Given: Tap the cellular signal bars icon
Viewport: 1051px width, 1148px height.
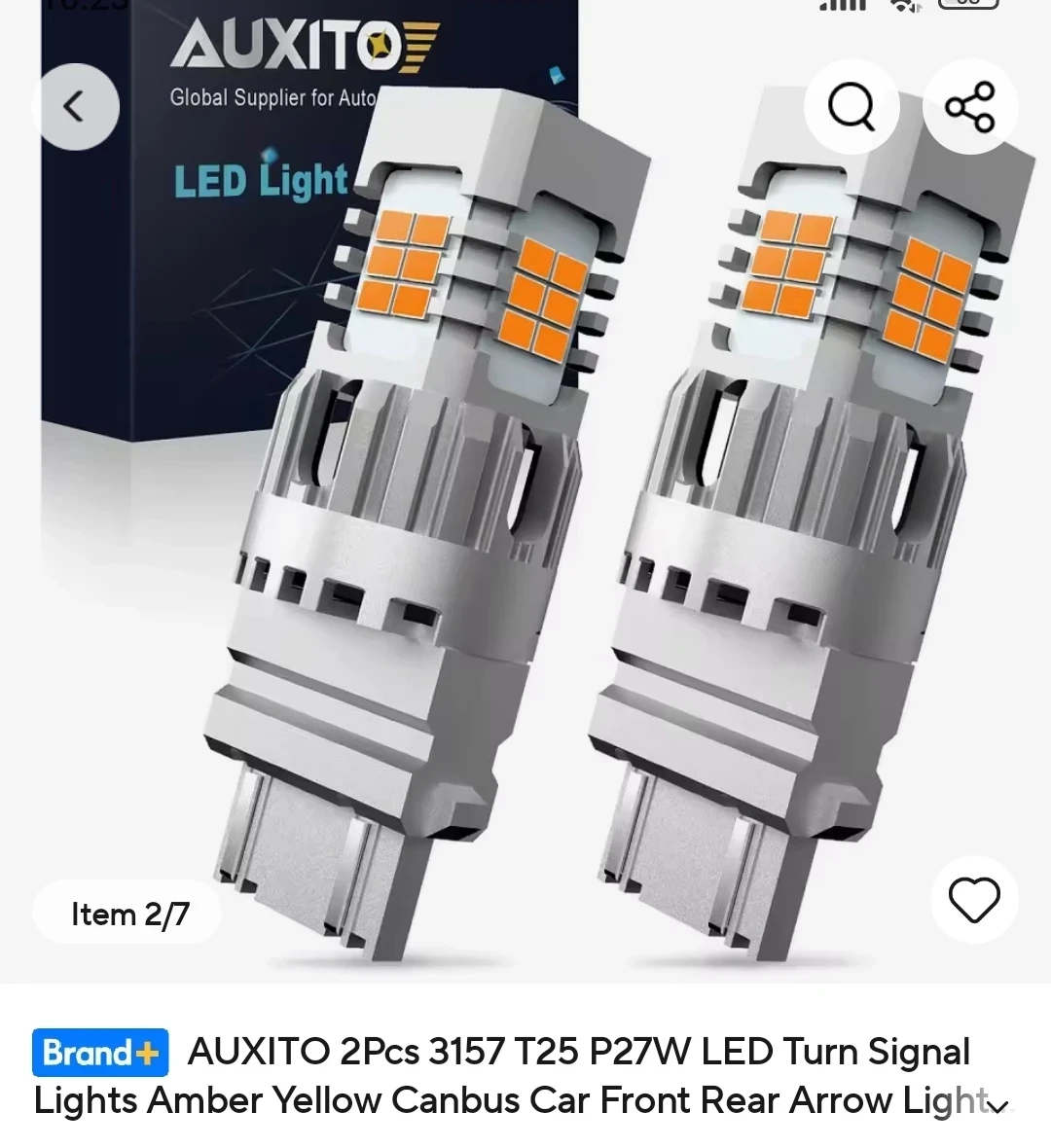Looking at the screenshot, I should [841, 6].
